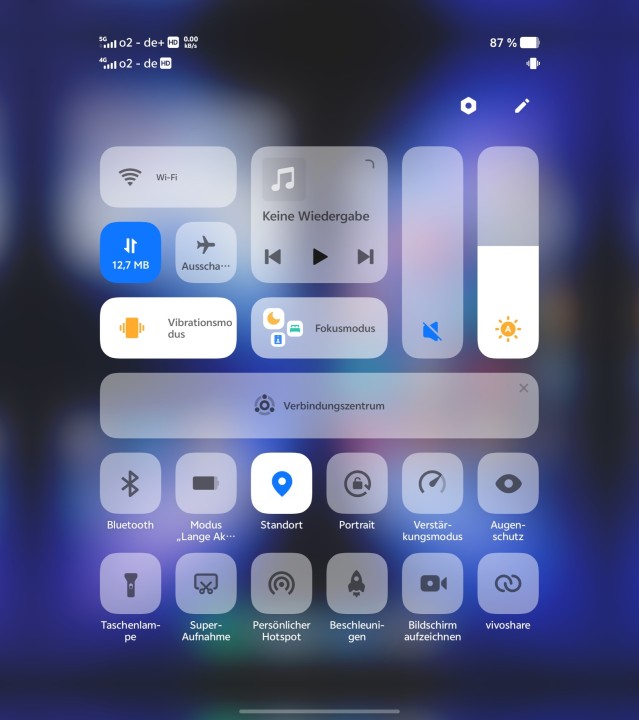
Task: Turn on Bluetooth
Action: tap(130, 484)
